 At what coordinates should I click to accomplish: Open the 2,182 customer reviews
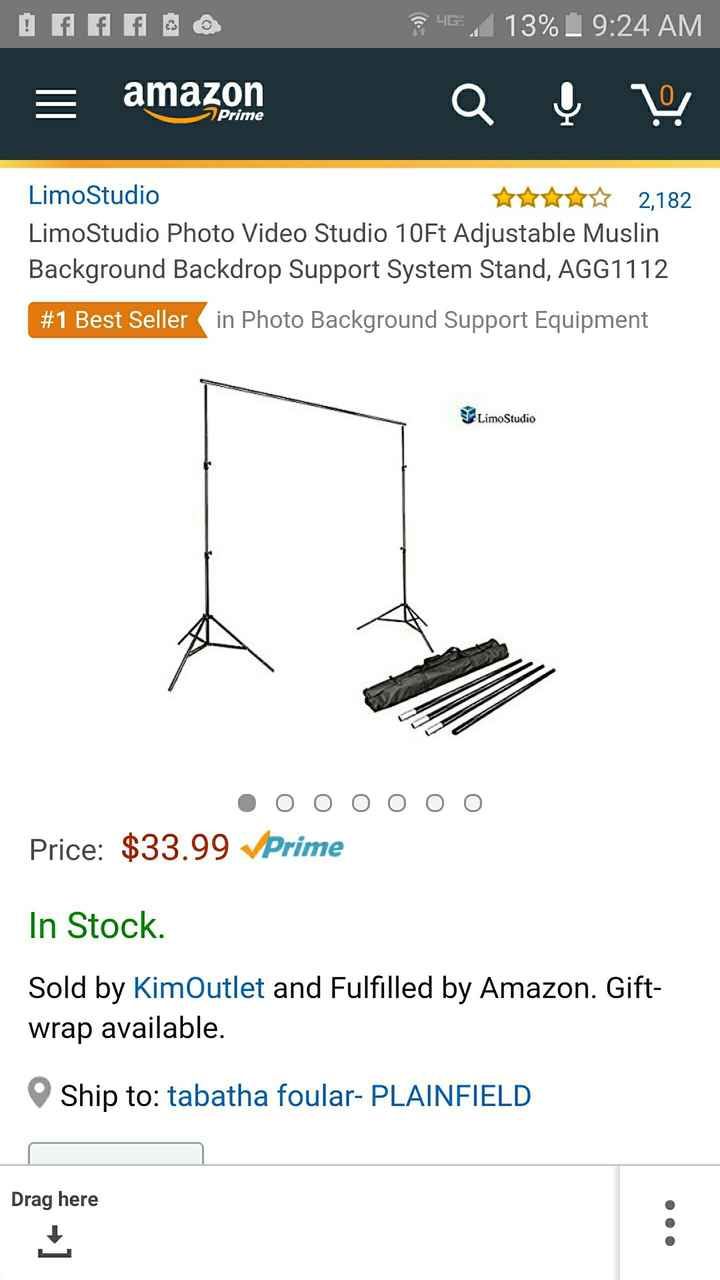(x=665, y=200)
